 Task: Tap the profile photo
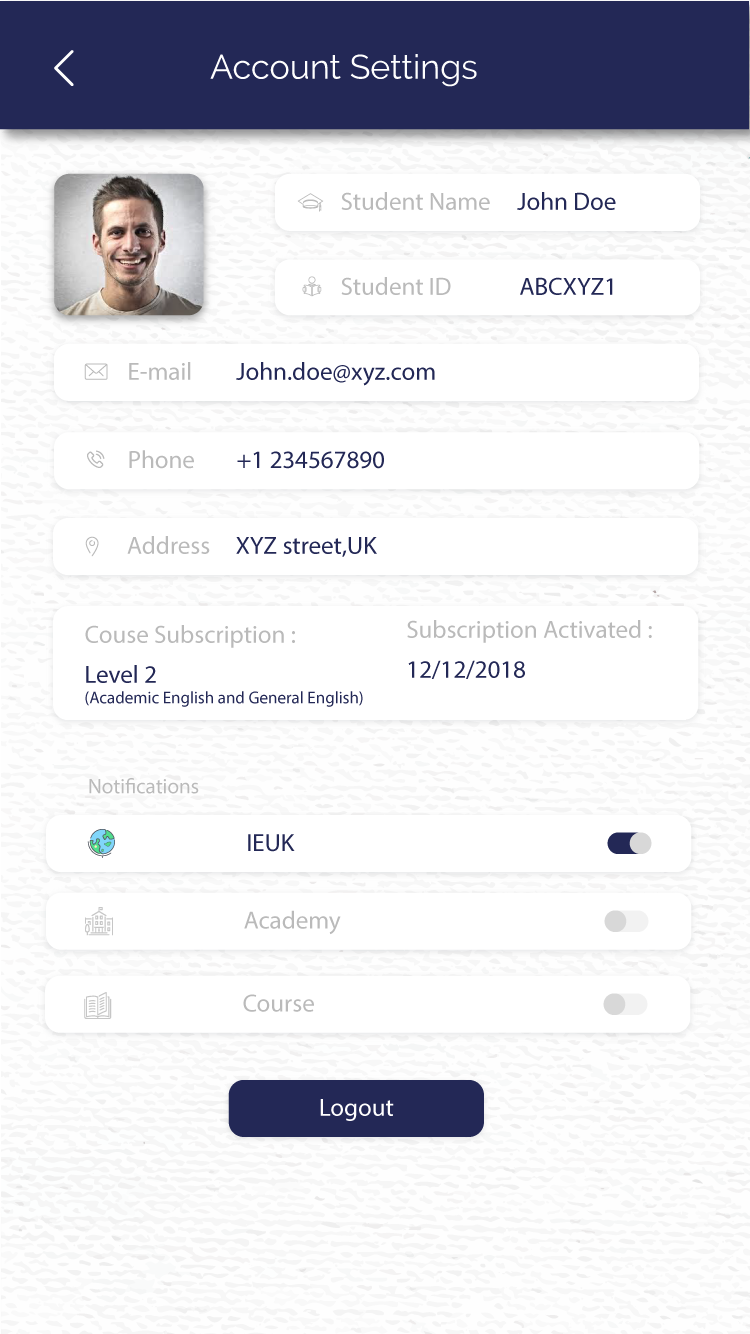129,245
